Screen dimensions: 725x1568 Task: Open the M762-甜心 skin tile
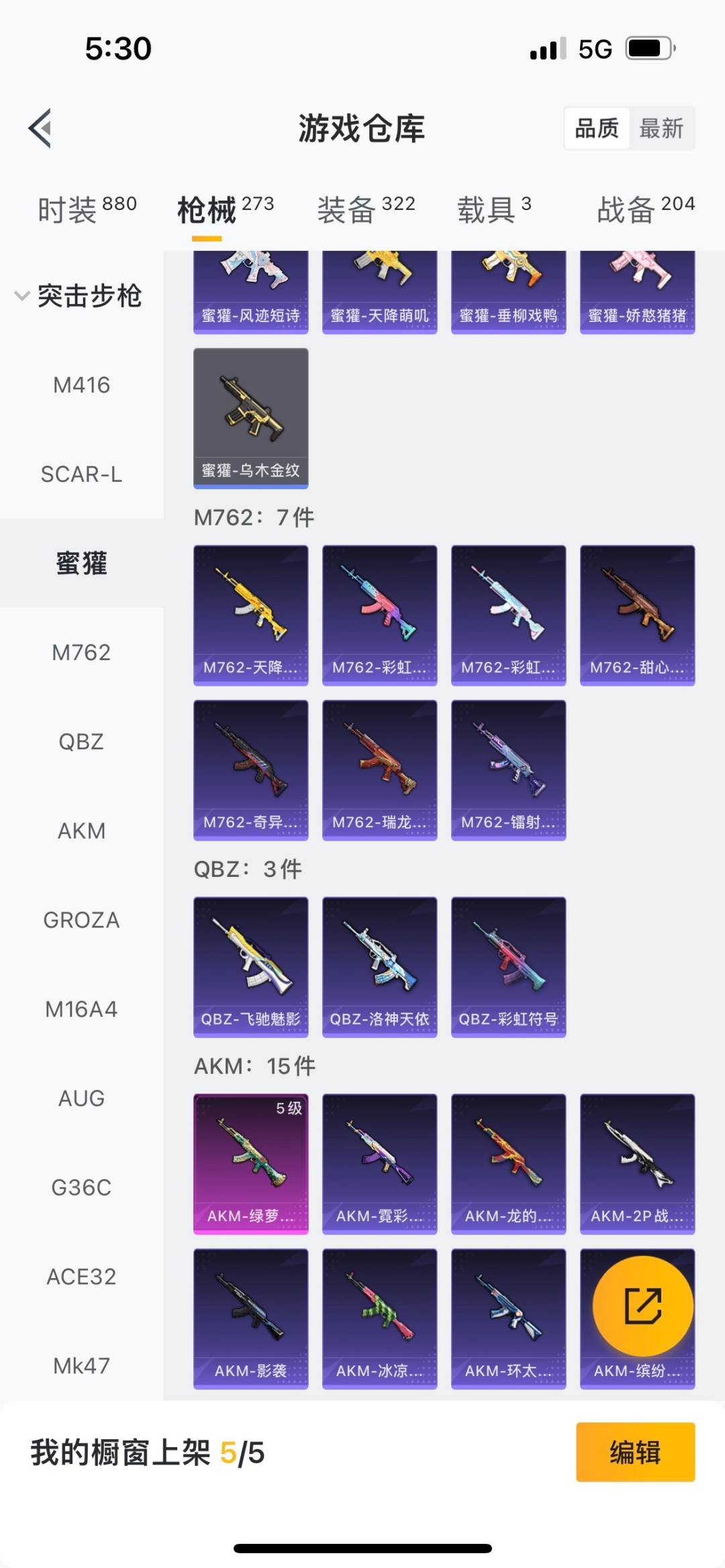tap(637, 615)
